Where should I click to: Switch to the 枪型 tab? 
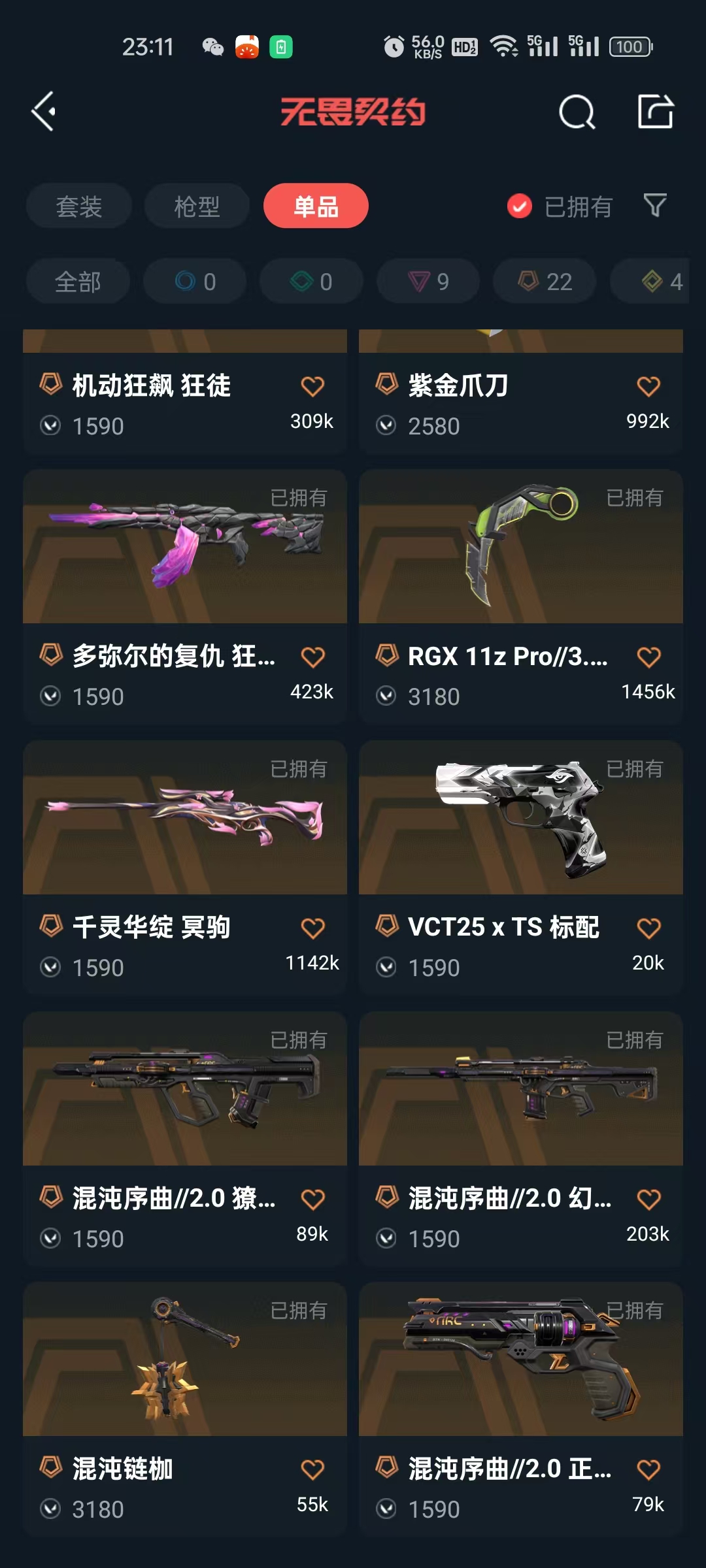(197, 206)
